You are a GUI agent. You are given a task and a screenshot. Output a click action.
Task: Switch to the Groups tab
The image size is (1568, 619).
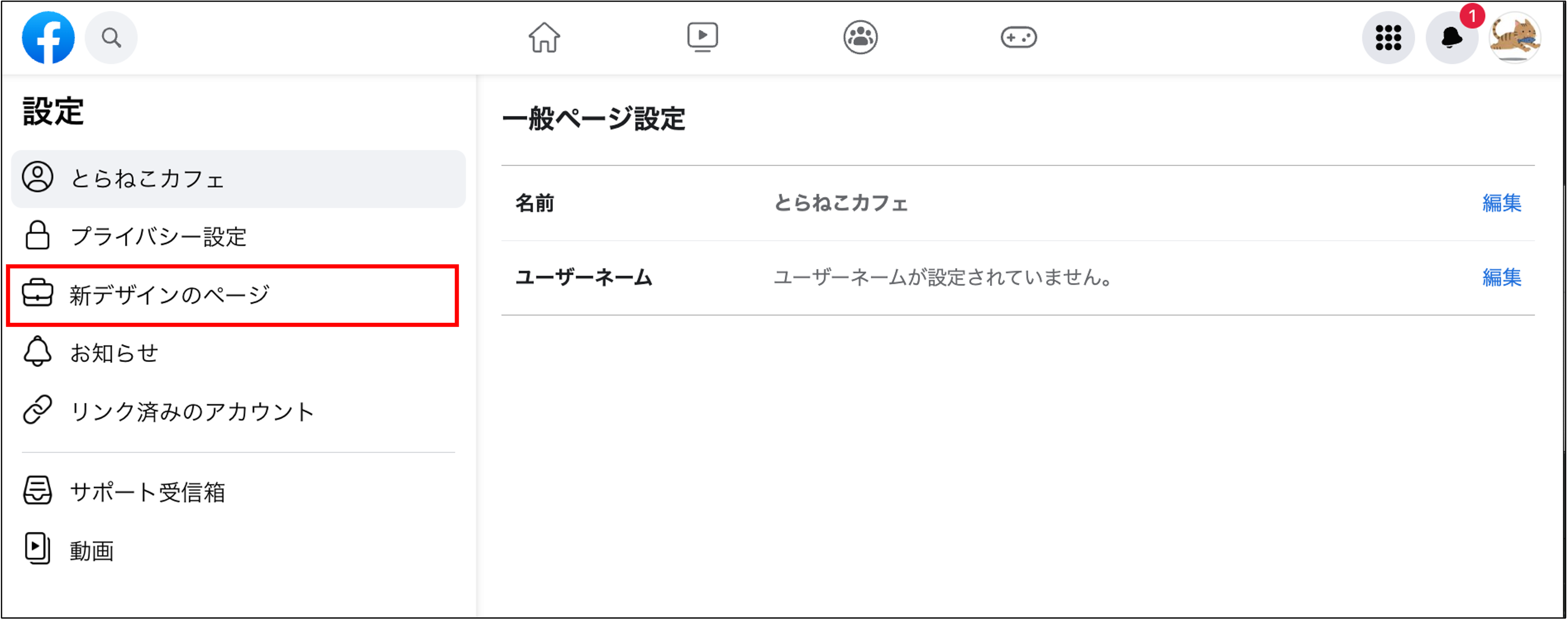860,38
